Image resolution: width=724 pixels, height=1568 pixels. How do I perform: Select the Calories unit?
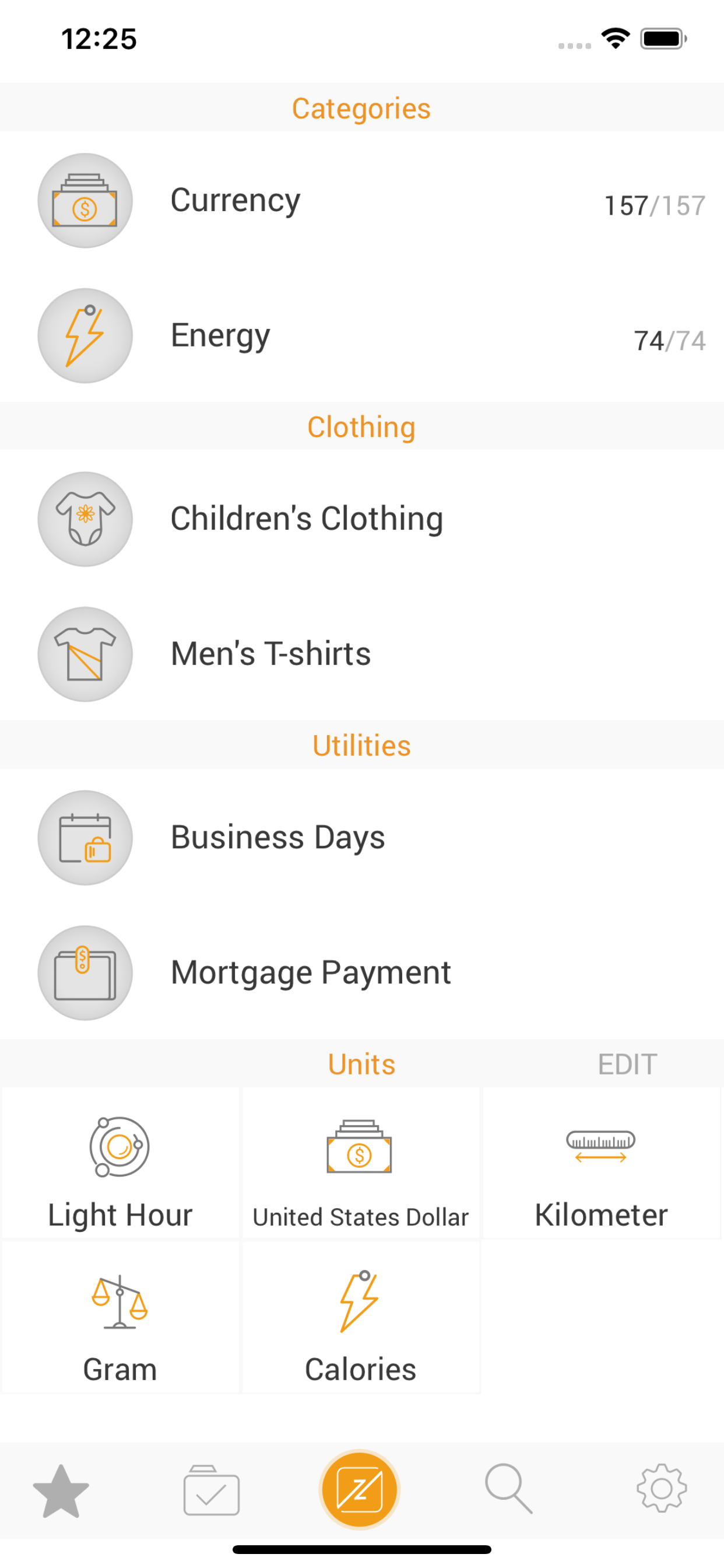361,1317
